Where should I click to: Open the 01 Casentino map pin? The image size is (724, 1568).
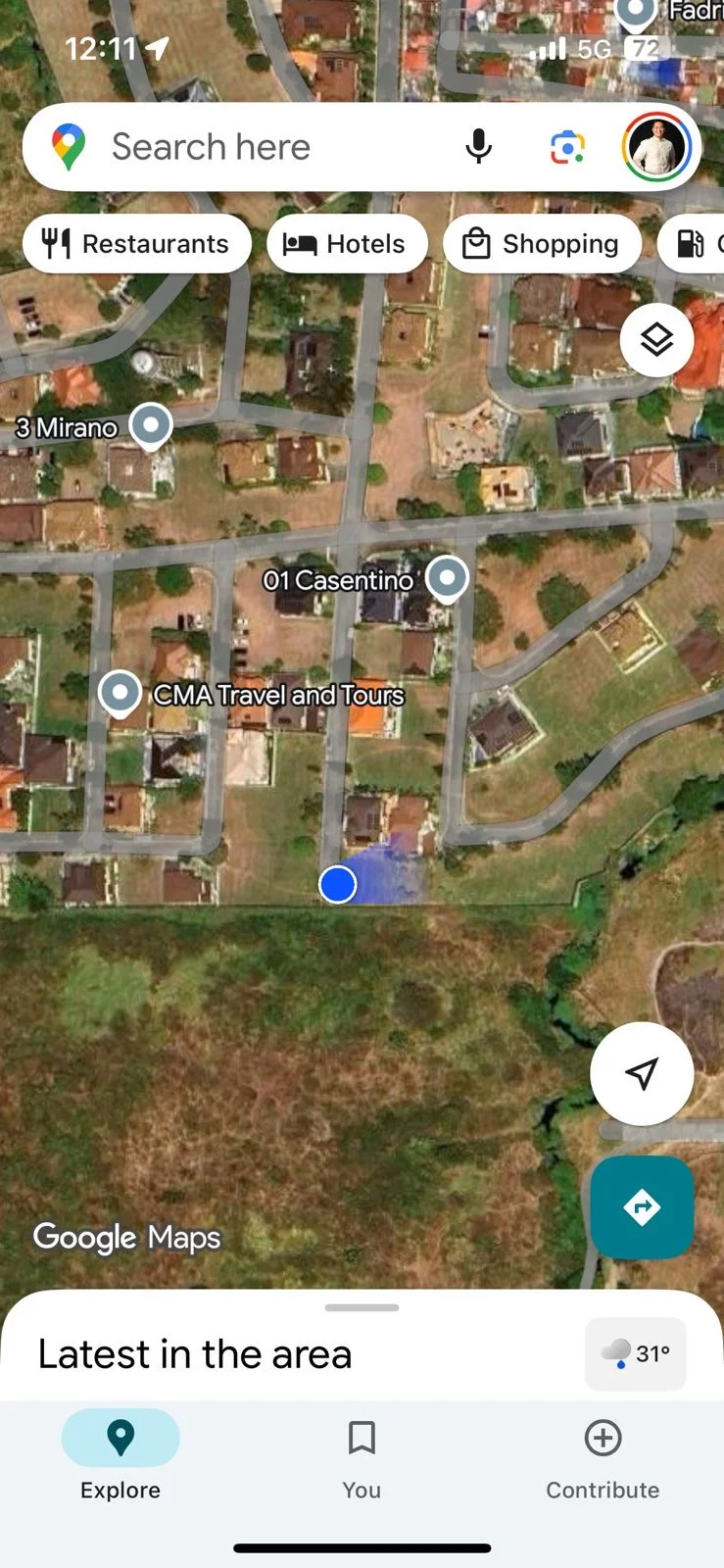tap(447, 578)
